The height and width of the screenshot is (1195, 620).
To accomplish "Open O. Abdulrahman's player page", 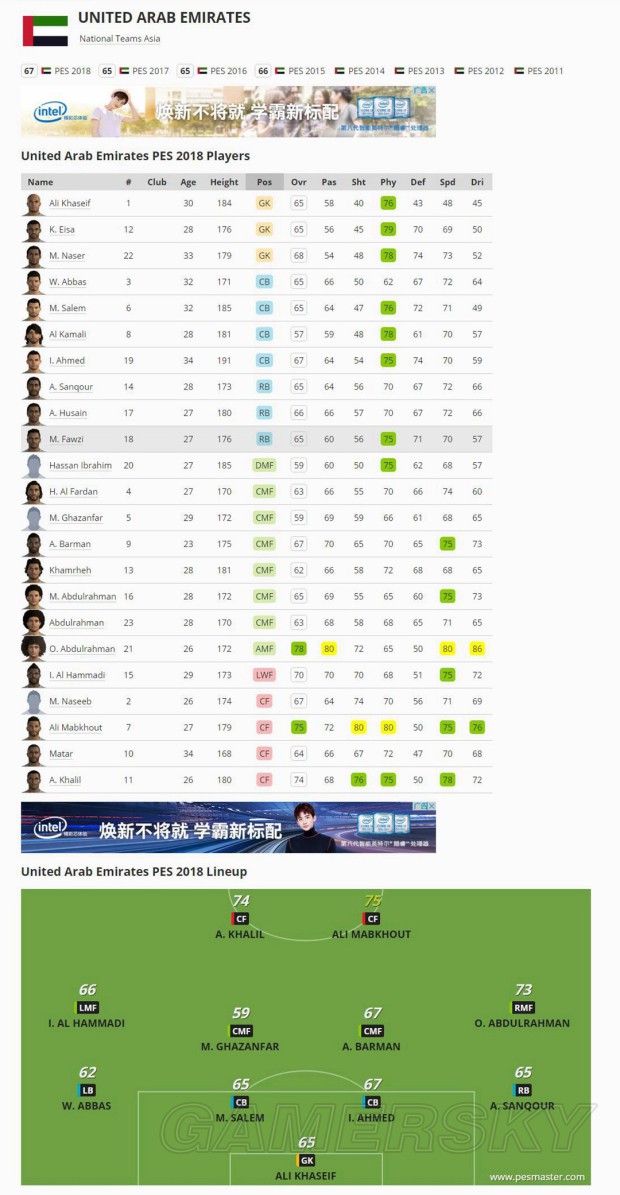I will click(x=82, y=649).
